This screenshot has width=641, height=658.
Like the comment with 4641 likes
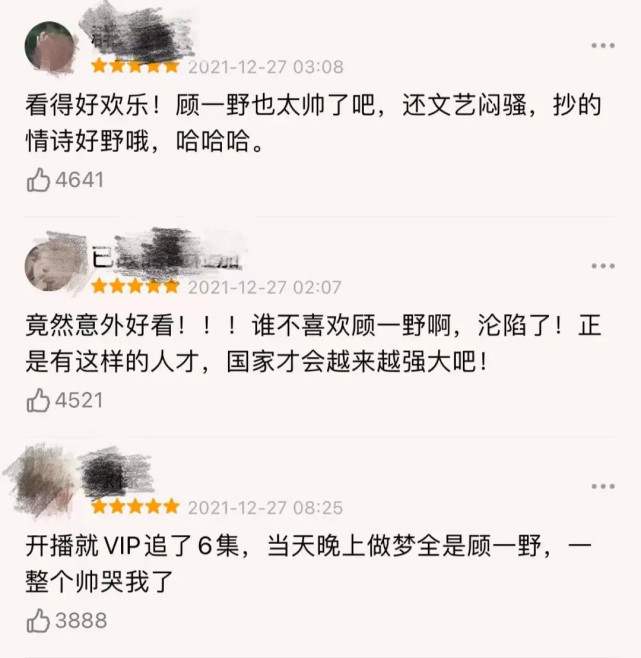[x=39, y=180]
